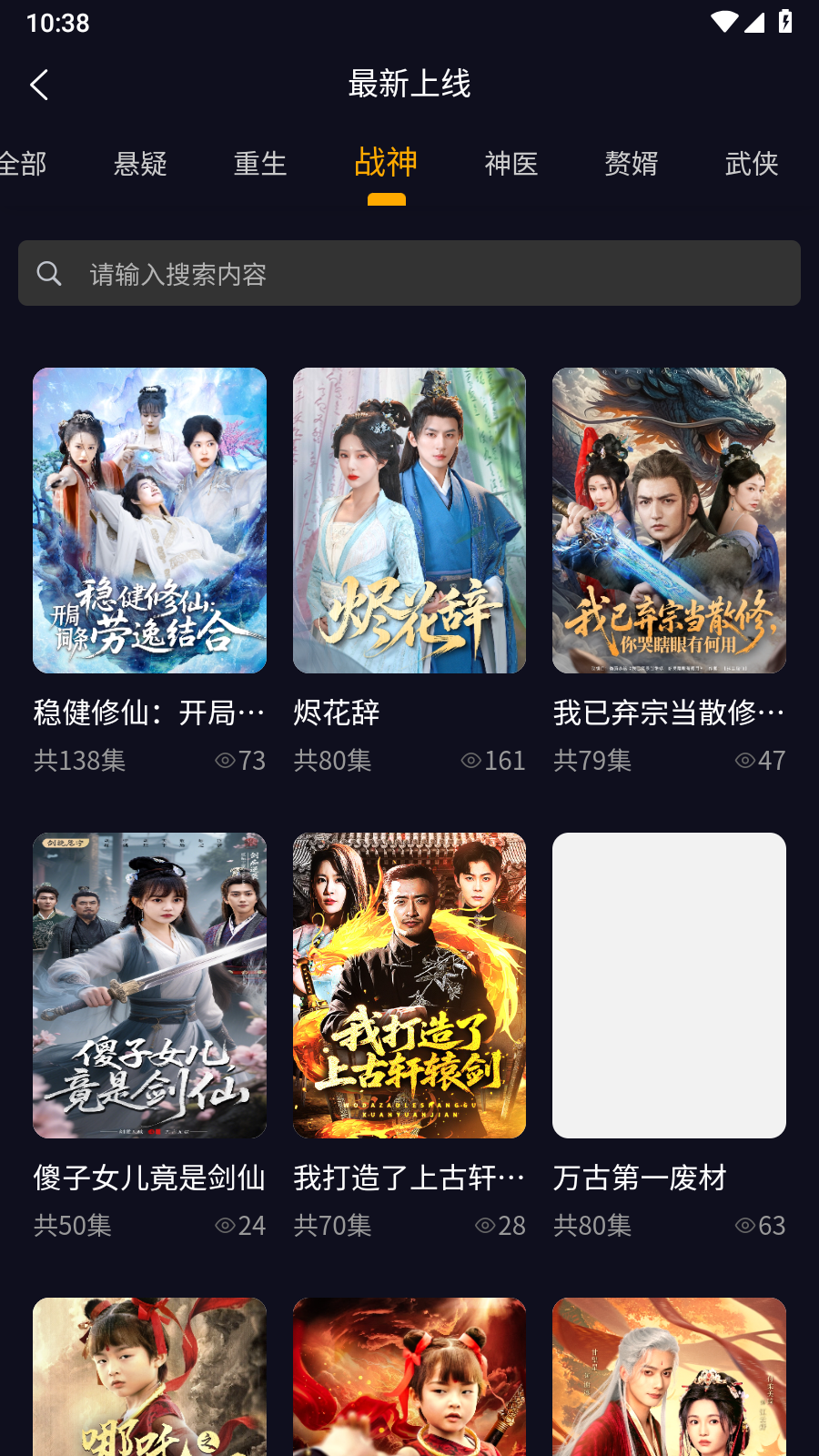Image resolution: width=819 pixels, height=1456 pixels.
Task: Tap the 请输入搜索内容 search field
Action: pyautogui.click(x=409, y=273)
